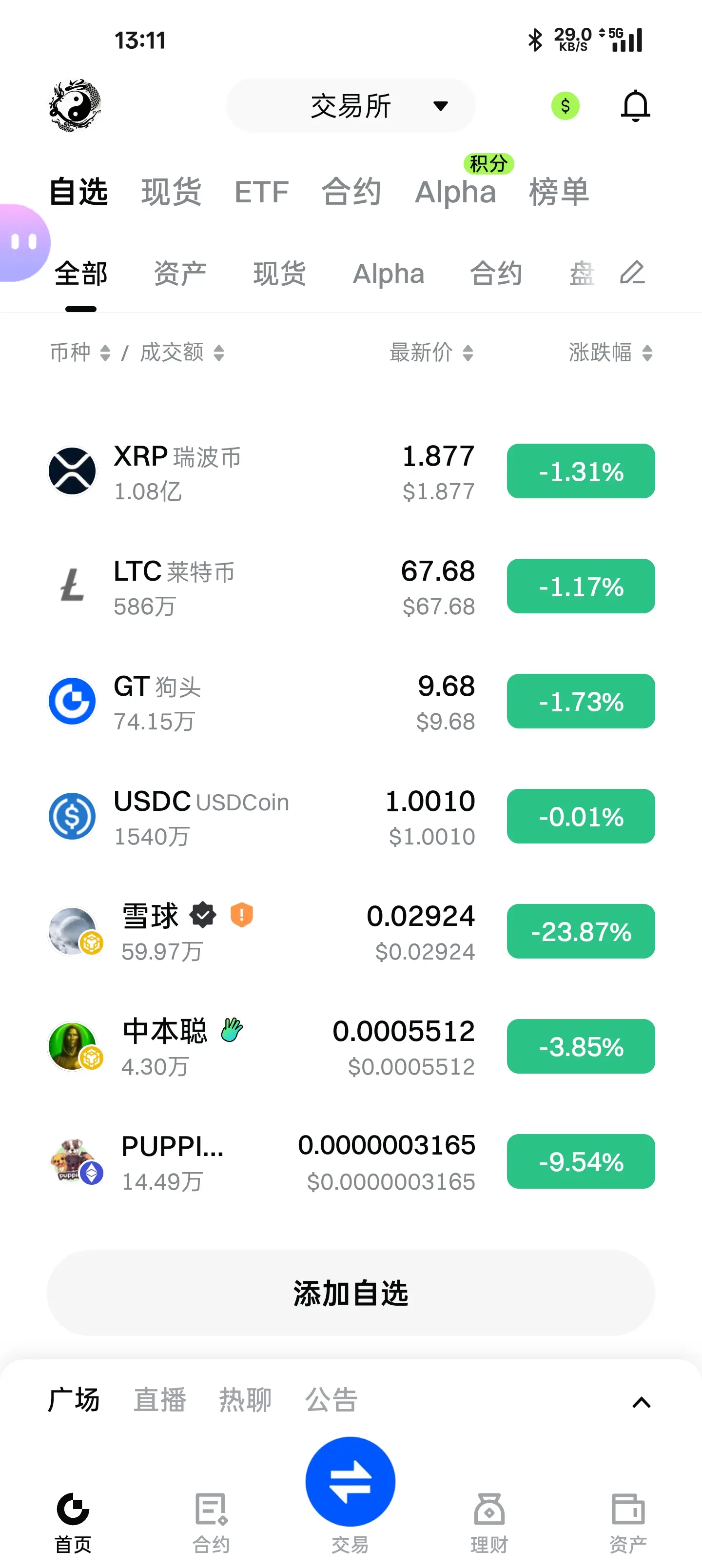
Task: Tap the green dollar icon
Action: coord(565,106)
